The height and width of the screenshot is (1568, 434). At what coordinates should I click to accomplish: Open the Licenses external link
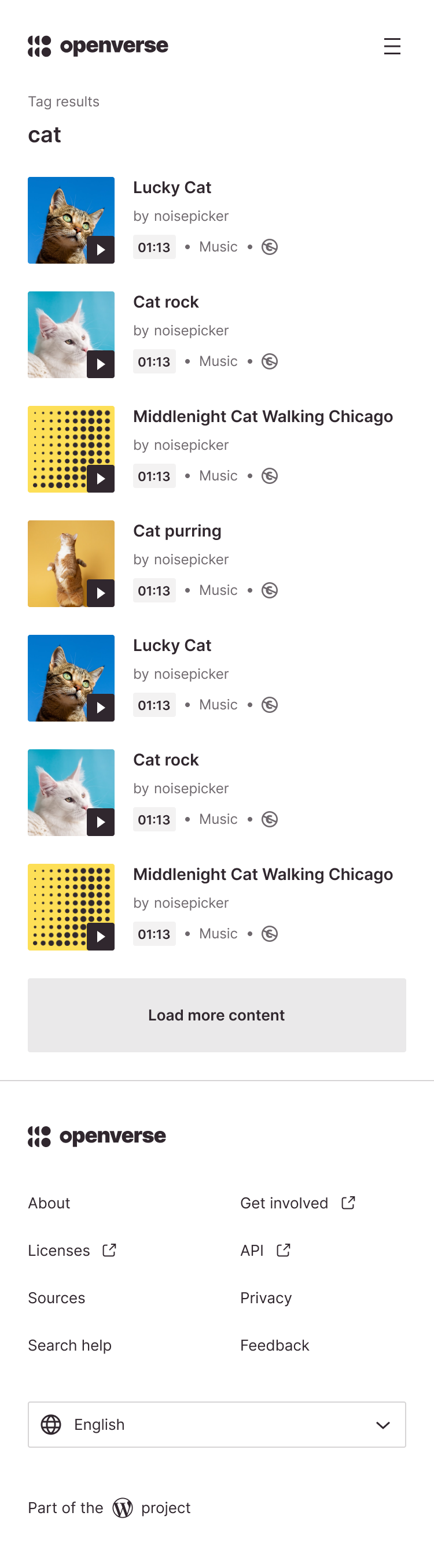point(71,1250)
